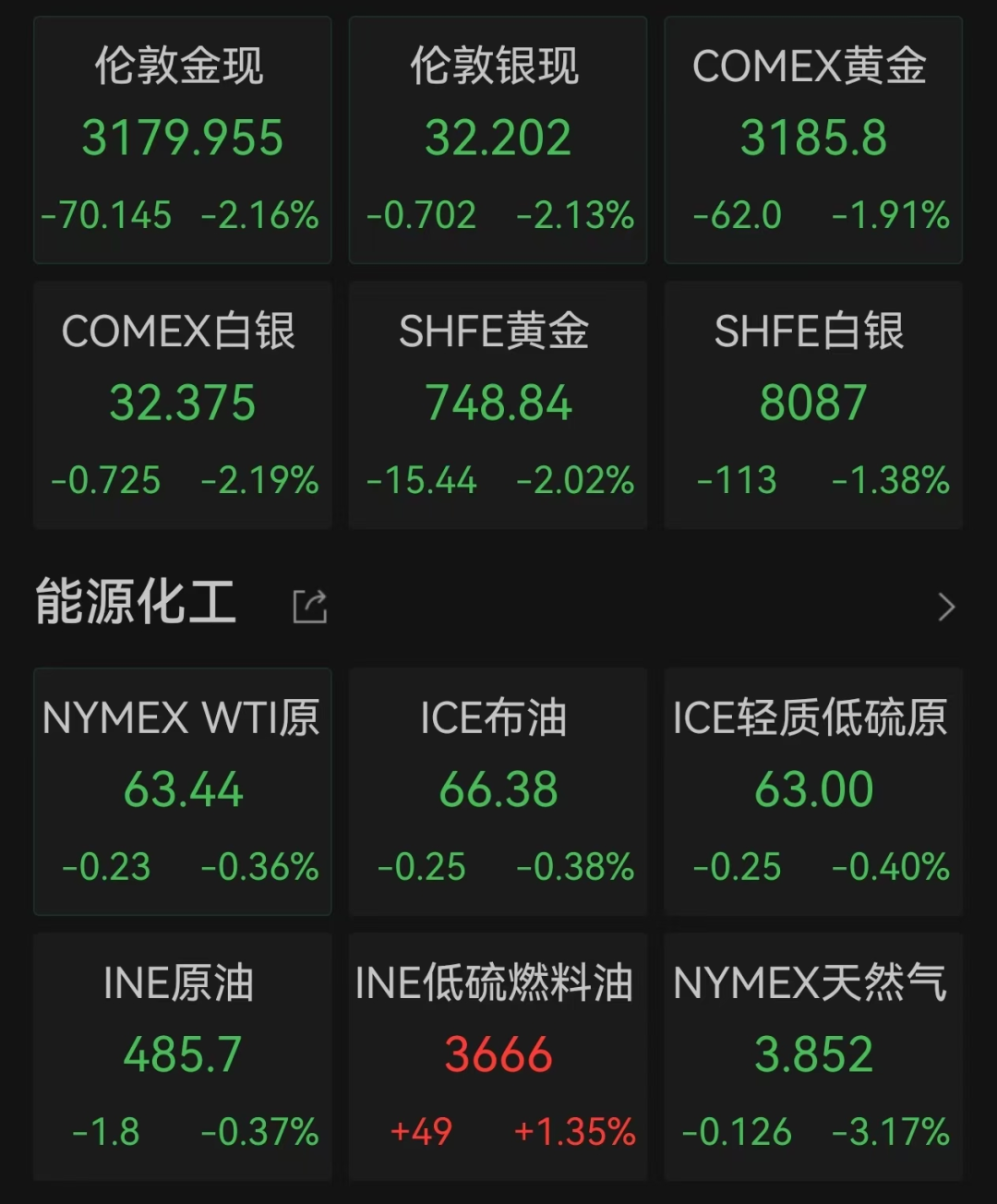Select the SHFE白银 quote card
This screenshot has width=997, height=1204.
[x=813, y=404]
